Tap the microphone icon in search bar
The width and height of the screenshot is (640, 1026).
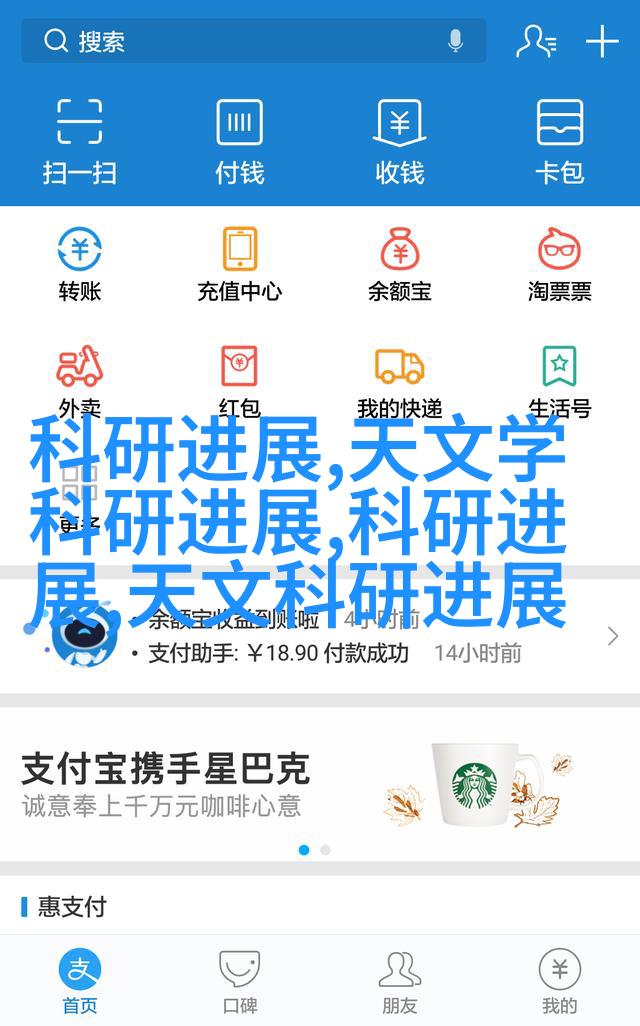click(x=455, y=41)
